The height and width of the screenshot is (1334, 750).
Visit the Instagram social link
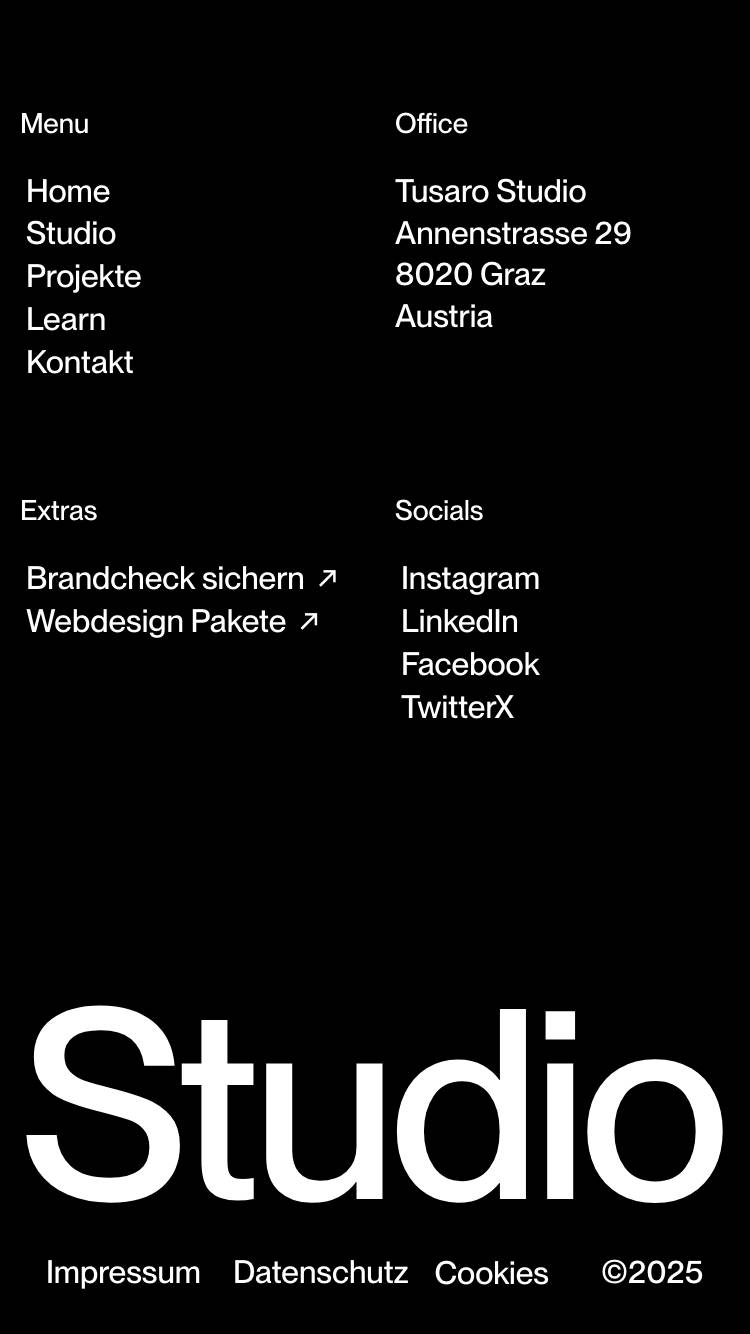(470, 579)
